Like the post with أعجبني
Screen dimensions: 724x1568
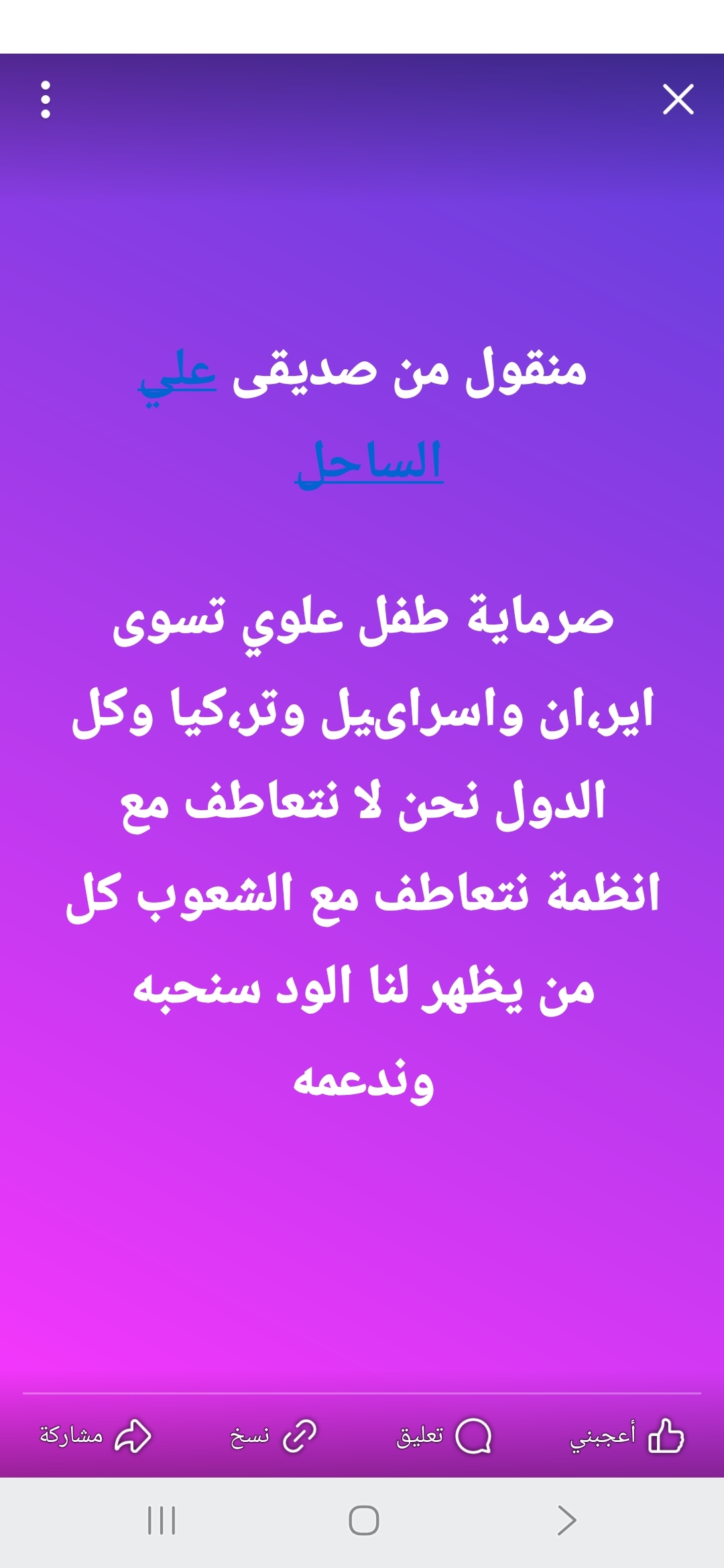627,1436
